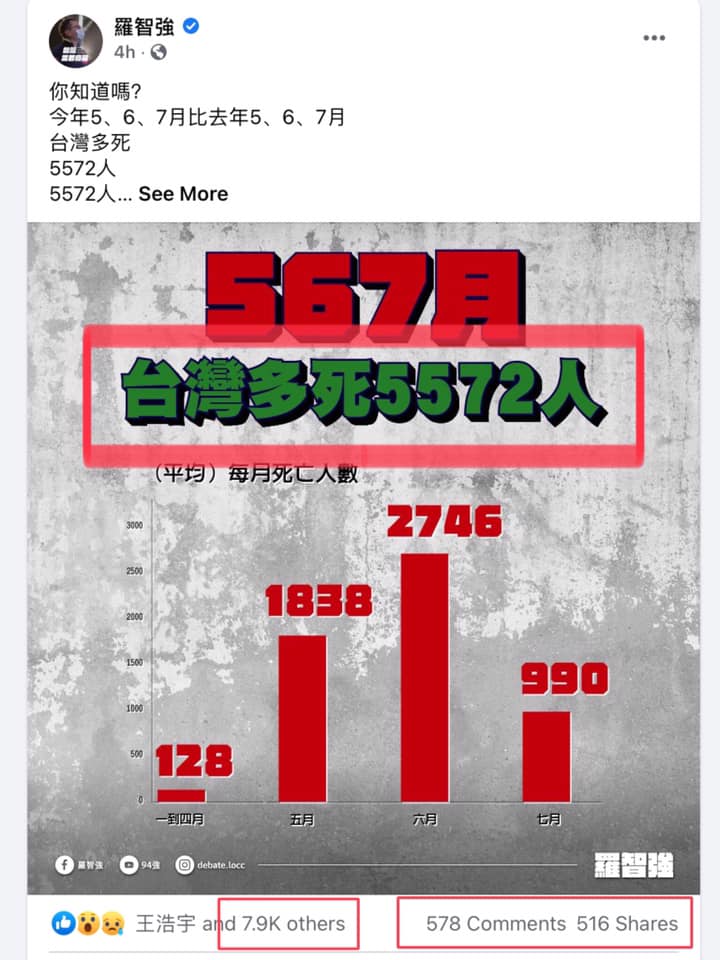Expand the post text with See More
Image resolution: width=720 pixels, height=960 pixels.
pyautogui.click(x=183, y=194)
